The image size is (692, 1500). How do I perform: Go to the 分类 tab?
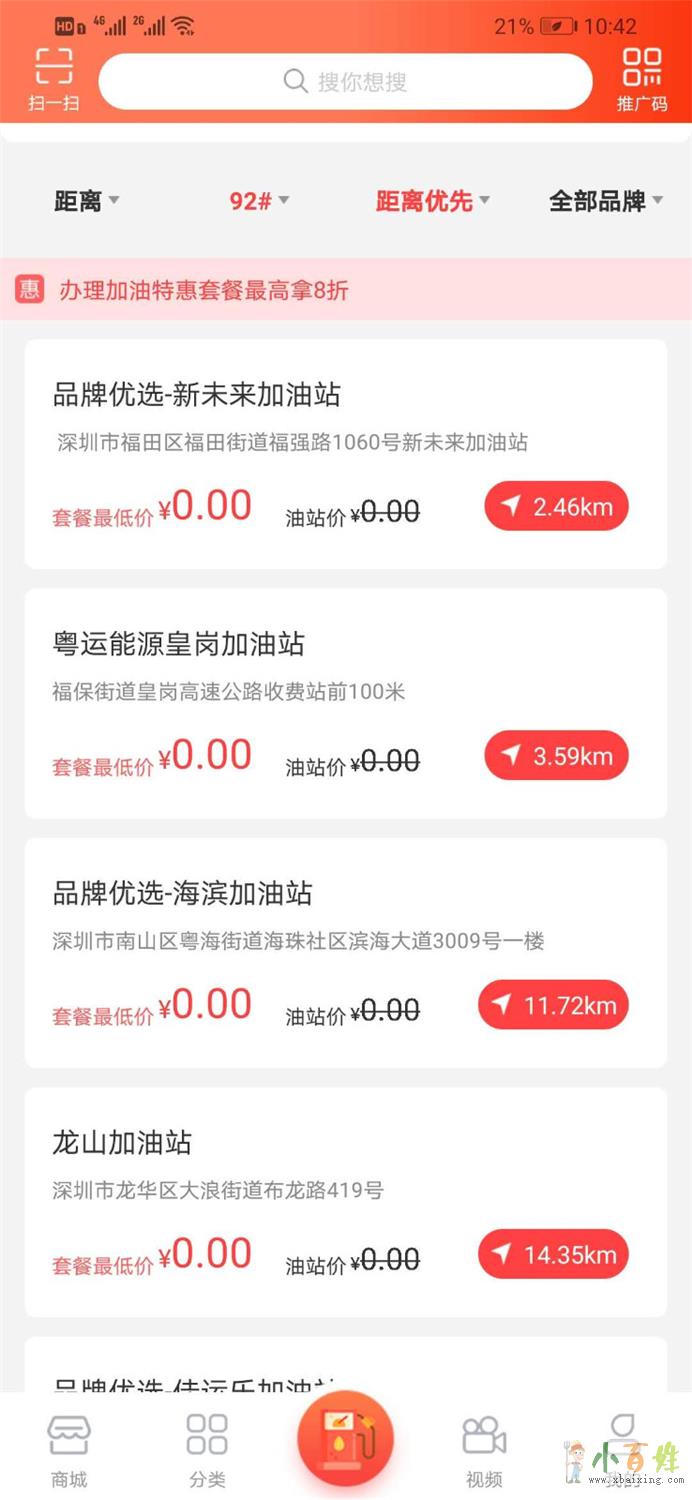(x=207, y=1450)
